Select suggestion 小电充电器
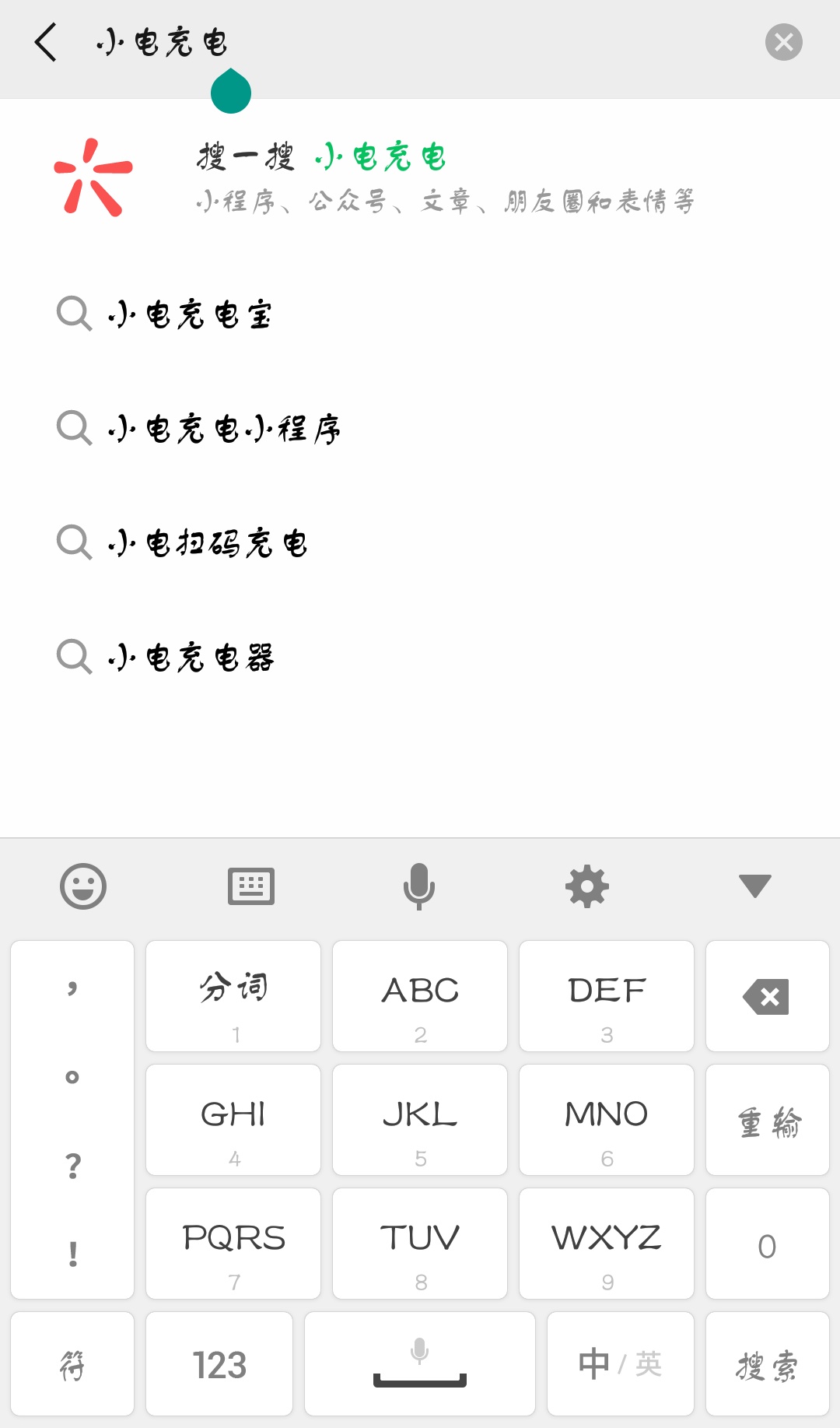The width and height of the screenshot is (840, 1428). [191, 657]
